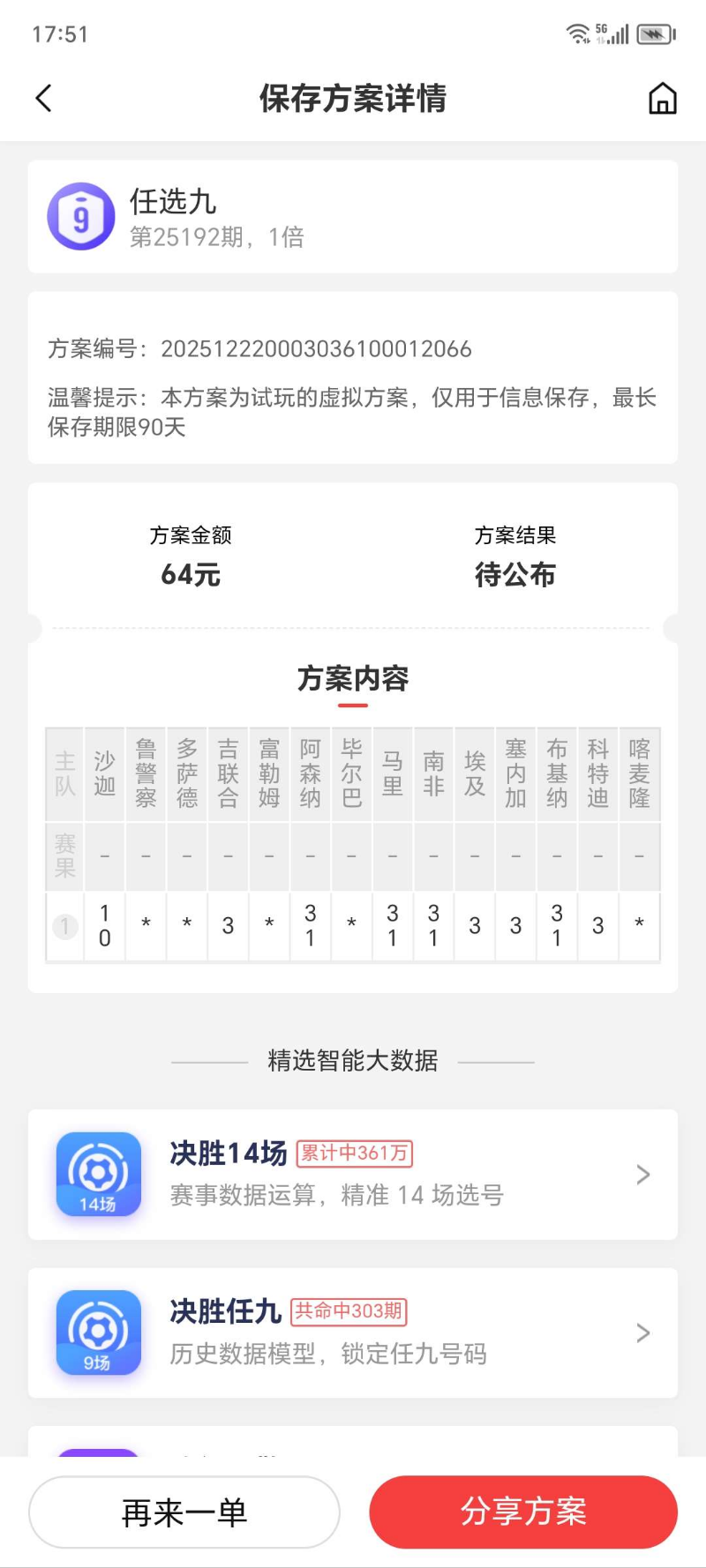
Task: Open the 决胜14场 card
Action: 353,1174
